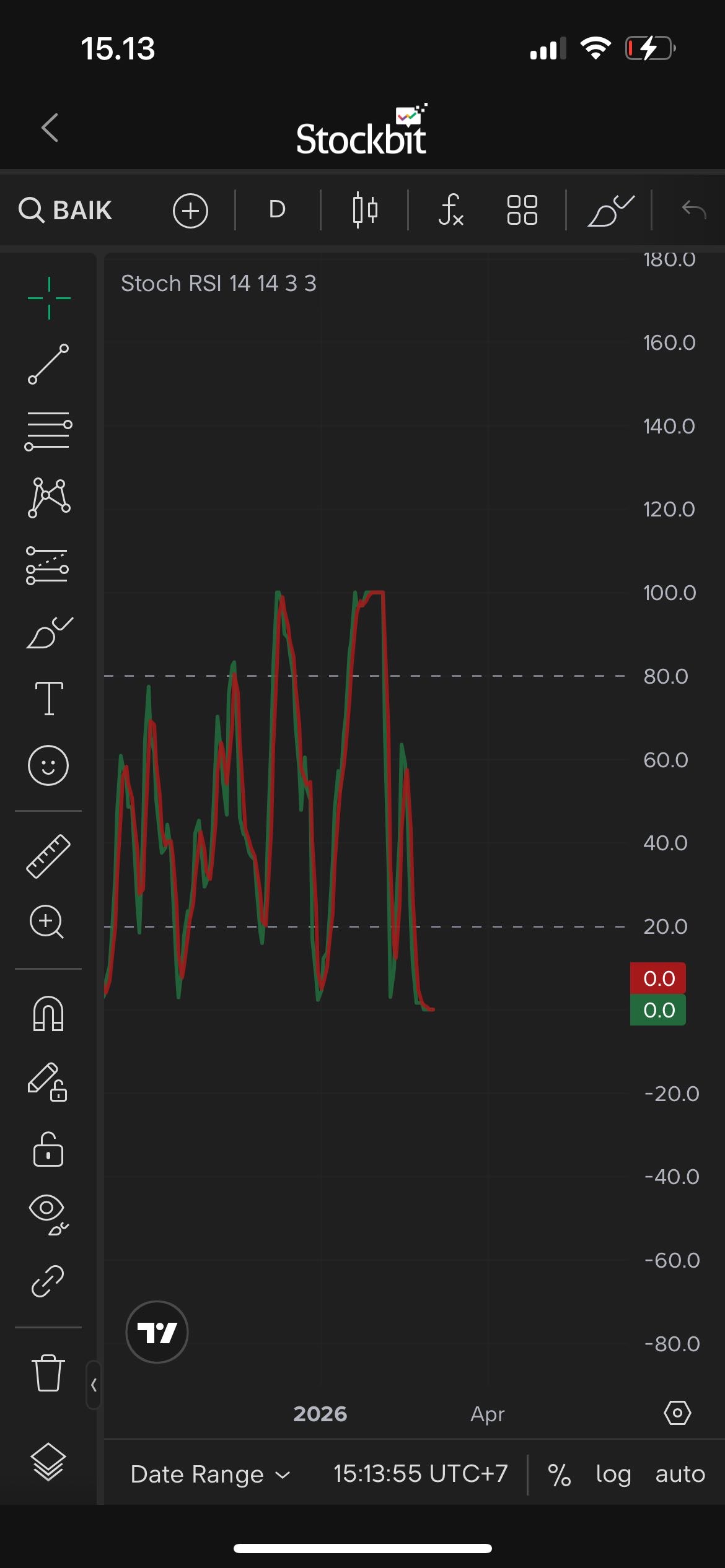Image resolution: width=725 pixels, height=1568 pixels.
Task: Toggle magnet mode for drawings
Action: (x=48, y=1013)
